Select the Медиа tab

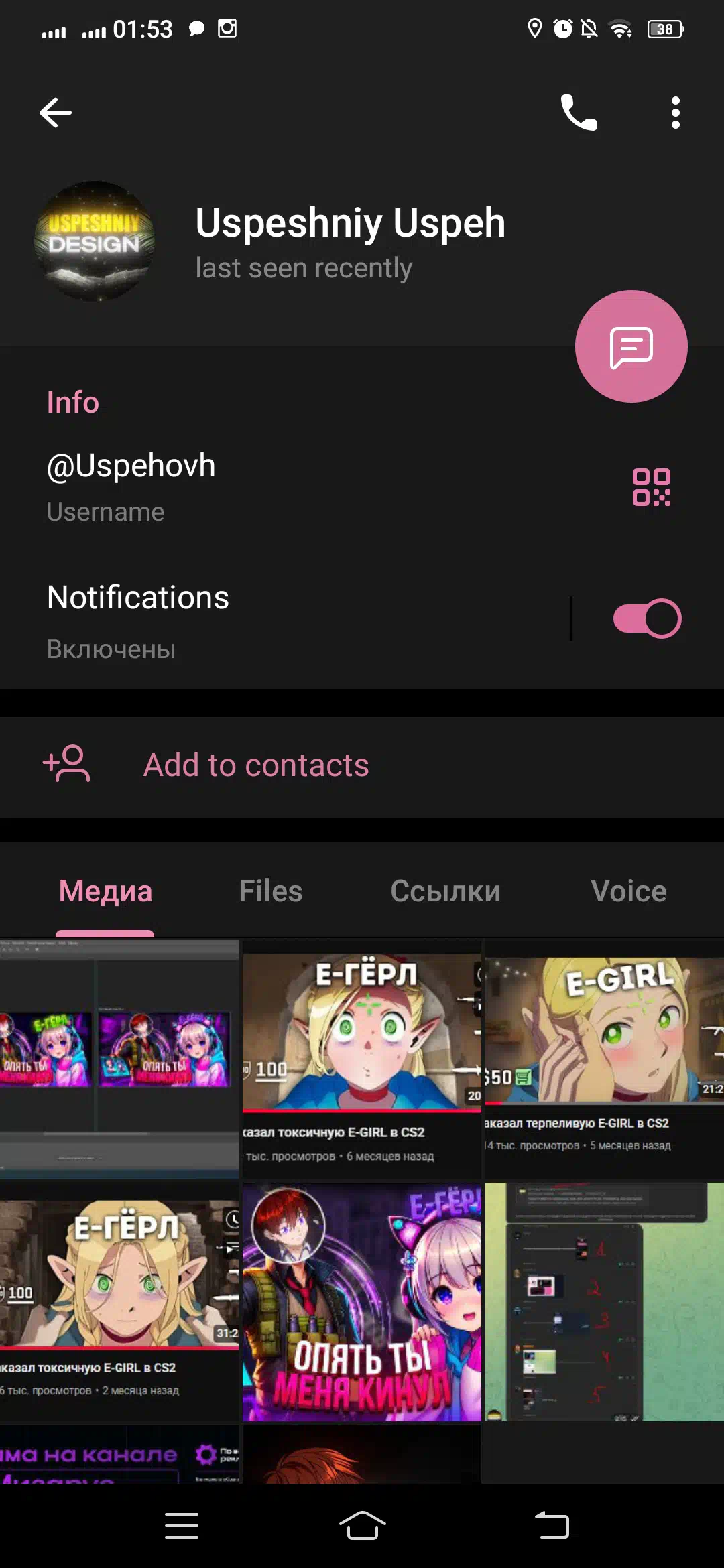coord(105,891)
